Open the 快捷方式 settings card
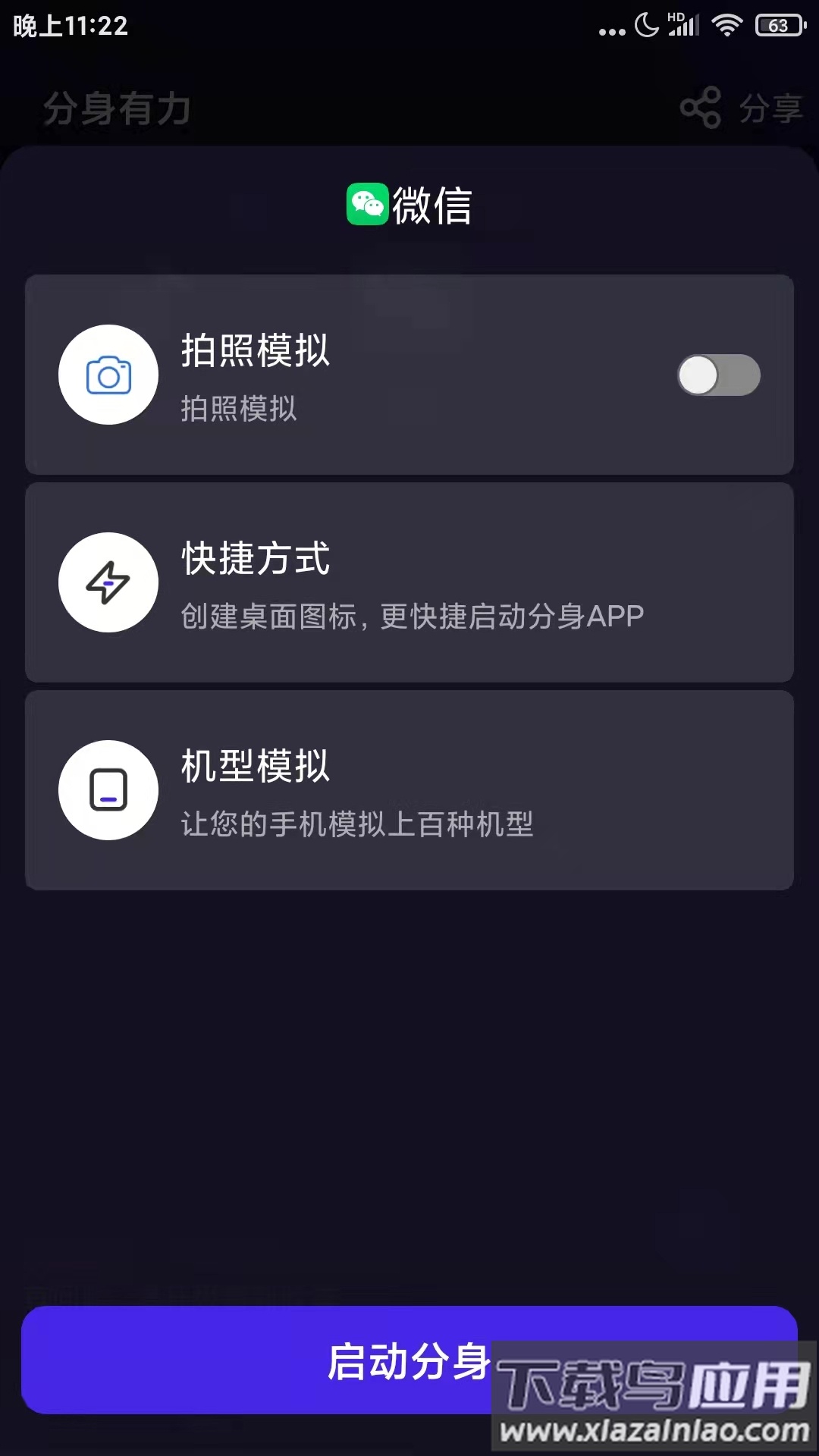This screenshot has width=819, height=1456. [x=409, y=582]
